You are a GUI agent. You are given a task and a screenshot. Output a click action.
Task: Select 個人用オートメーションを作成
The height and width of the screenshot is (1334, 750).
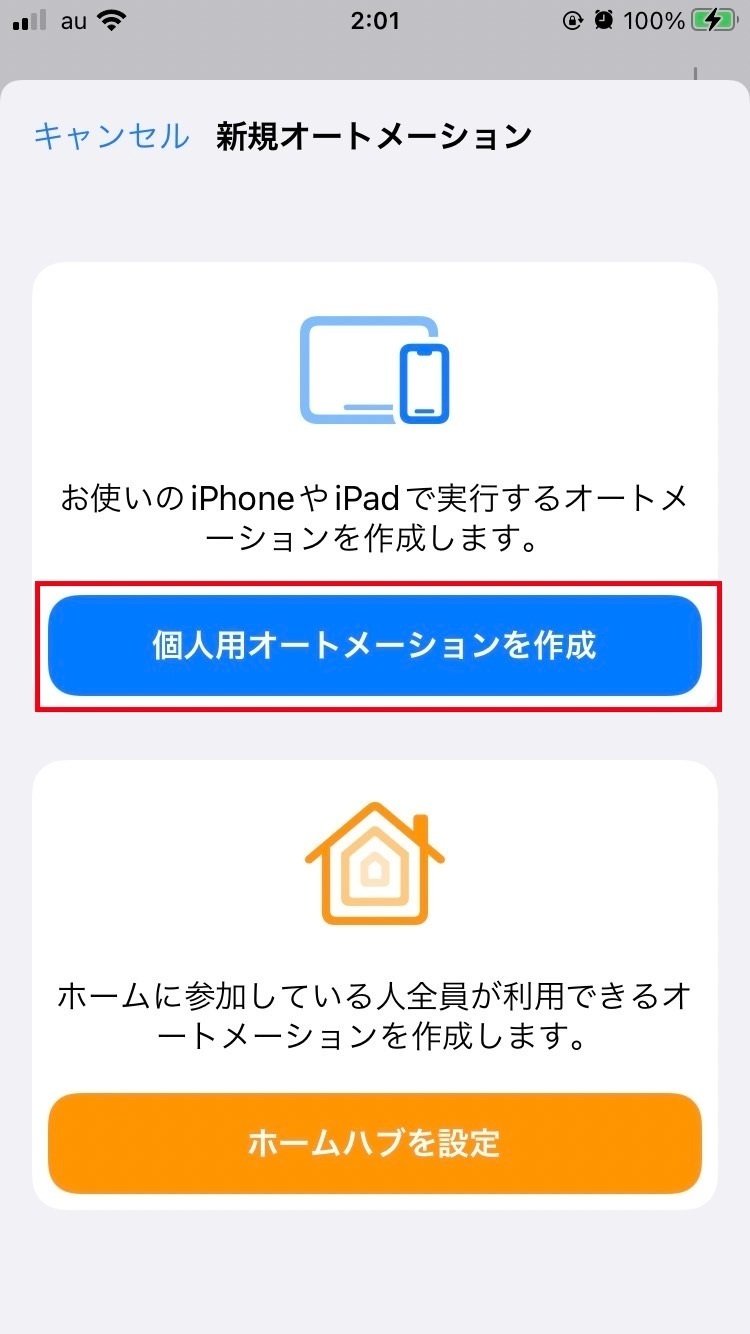coord(375,646)
